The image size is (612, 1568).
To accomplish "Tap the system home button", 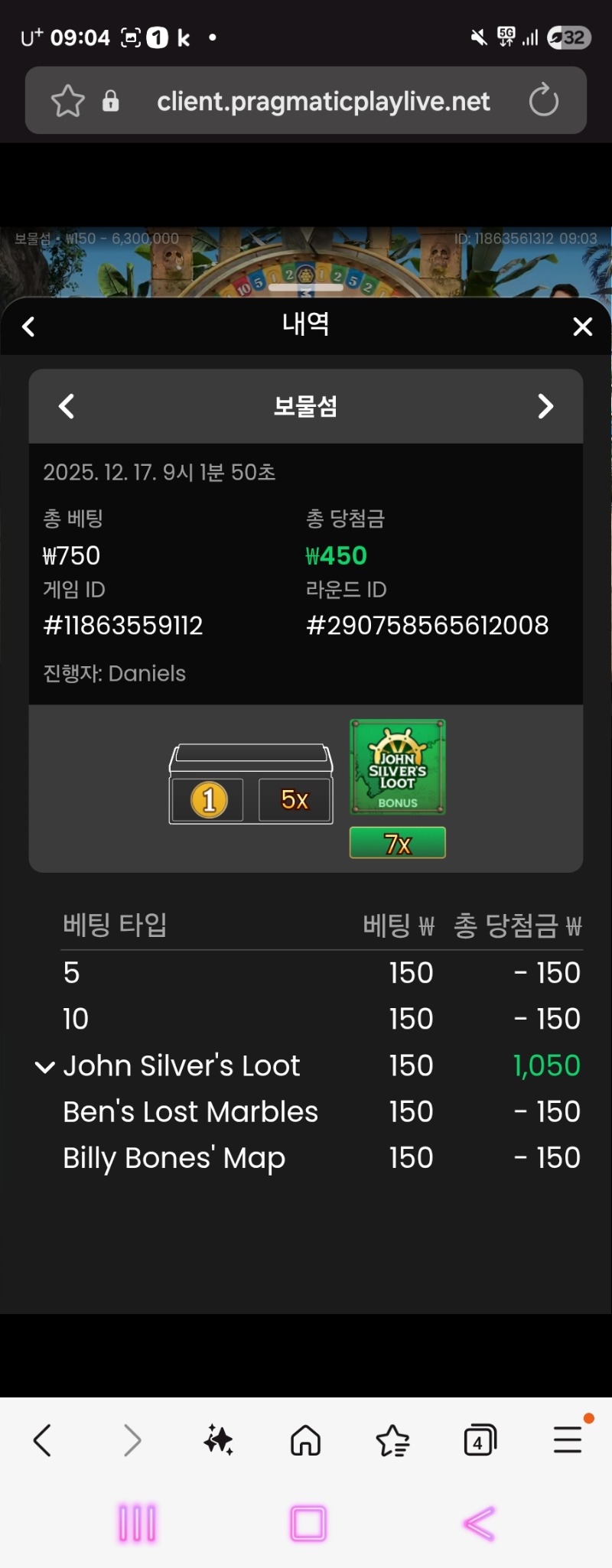I will (x=308, y=1523).
